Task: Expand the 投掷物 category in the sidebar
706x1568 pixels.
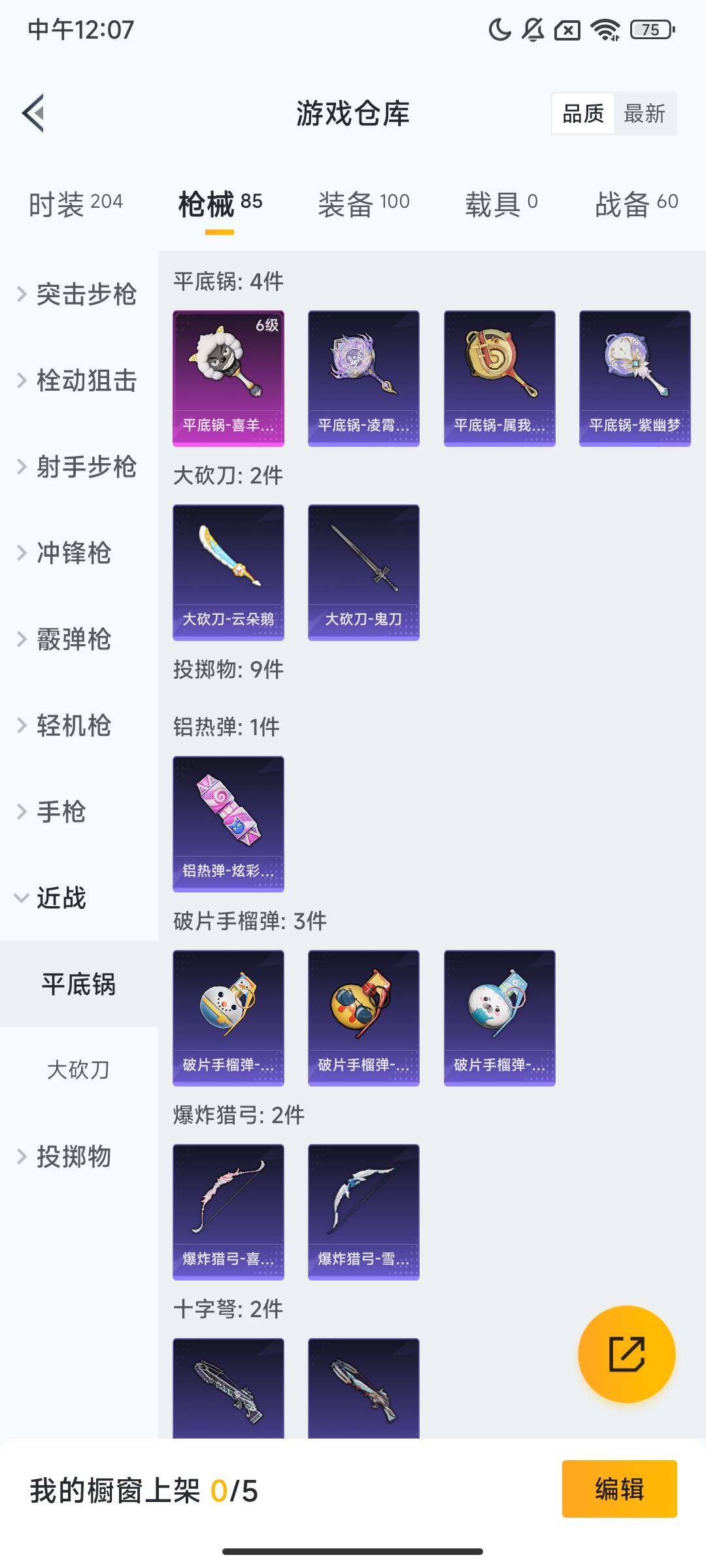Action: click(x=74, y=1156)
